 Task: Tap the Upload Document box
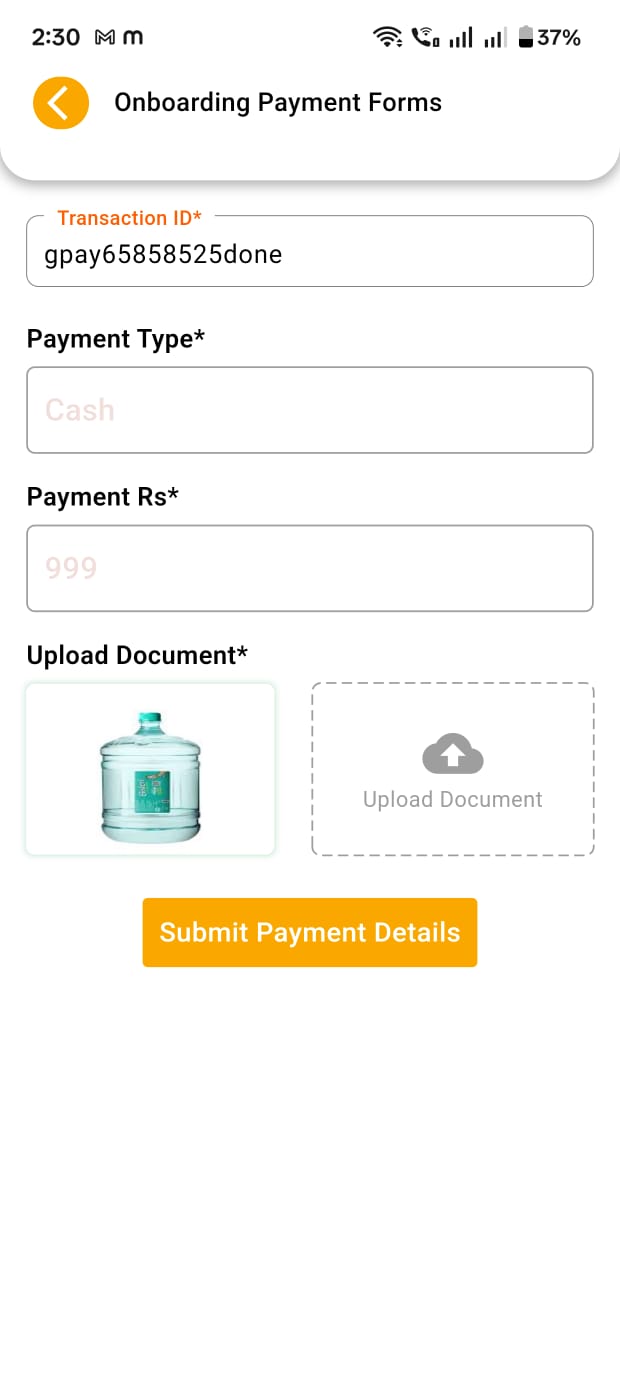point(453,769)
